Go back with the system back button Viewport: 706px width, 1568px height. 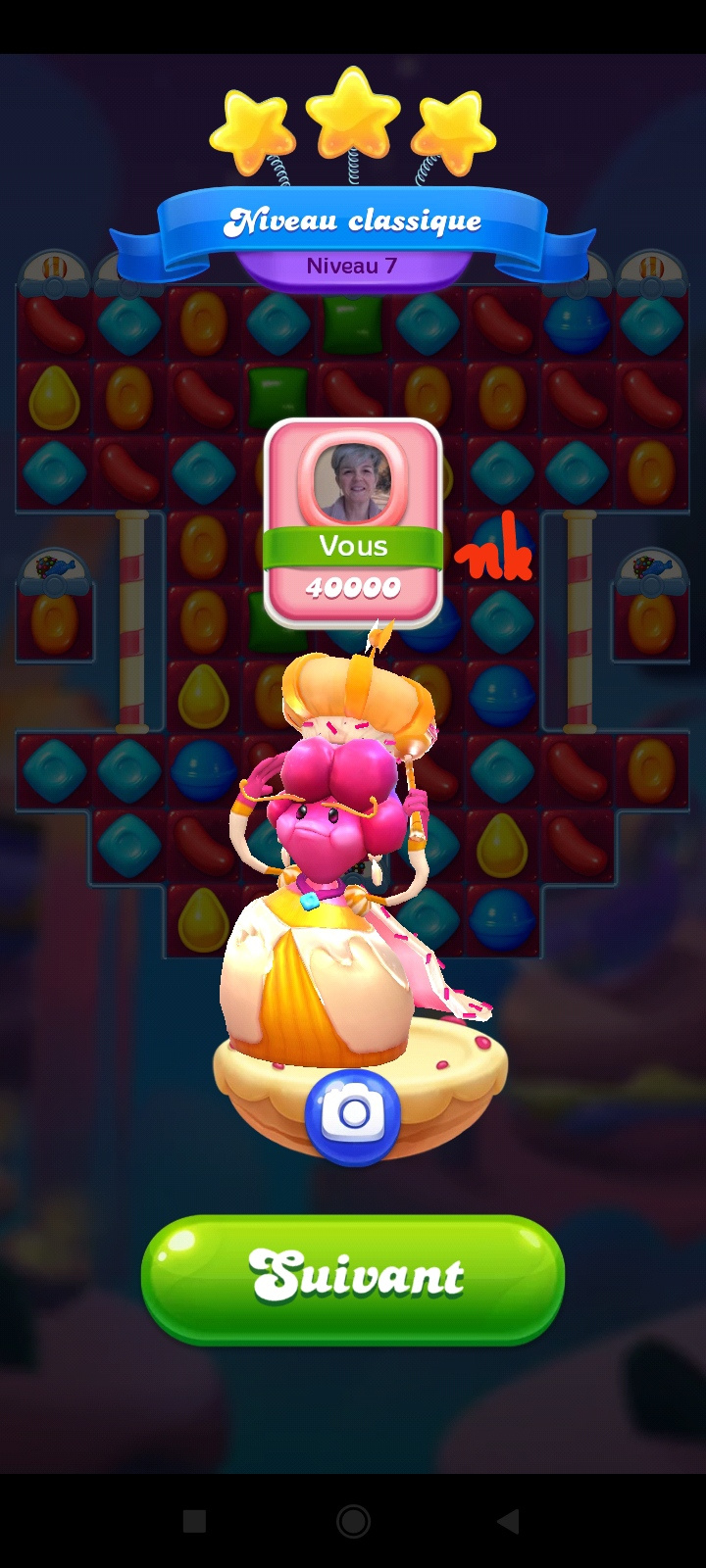[x=508, y=1521]
